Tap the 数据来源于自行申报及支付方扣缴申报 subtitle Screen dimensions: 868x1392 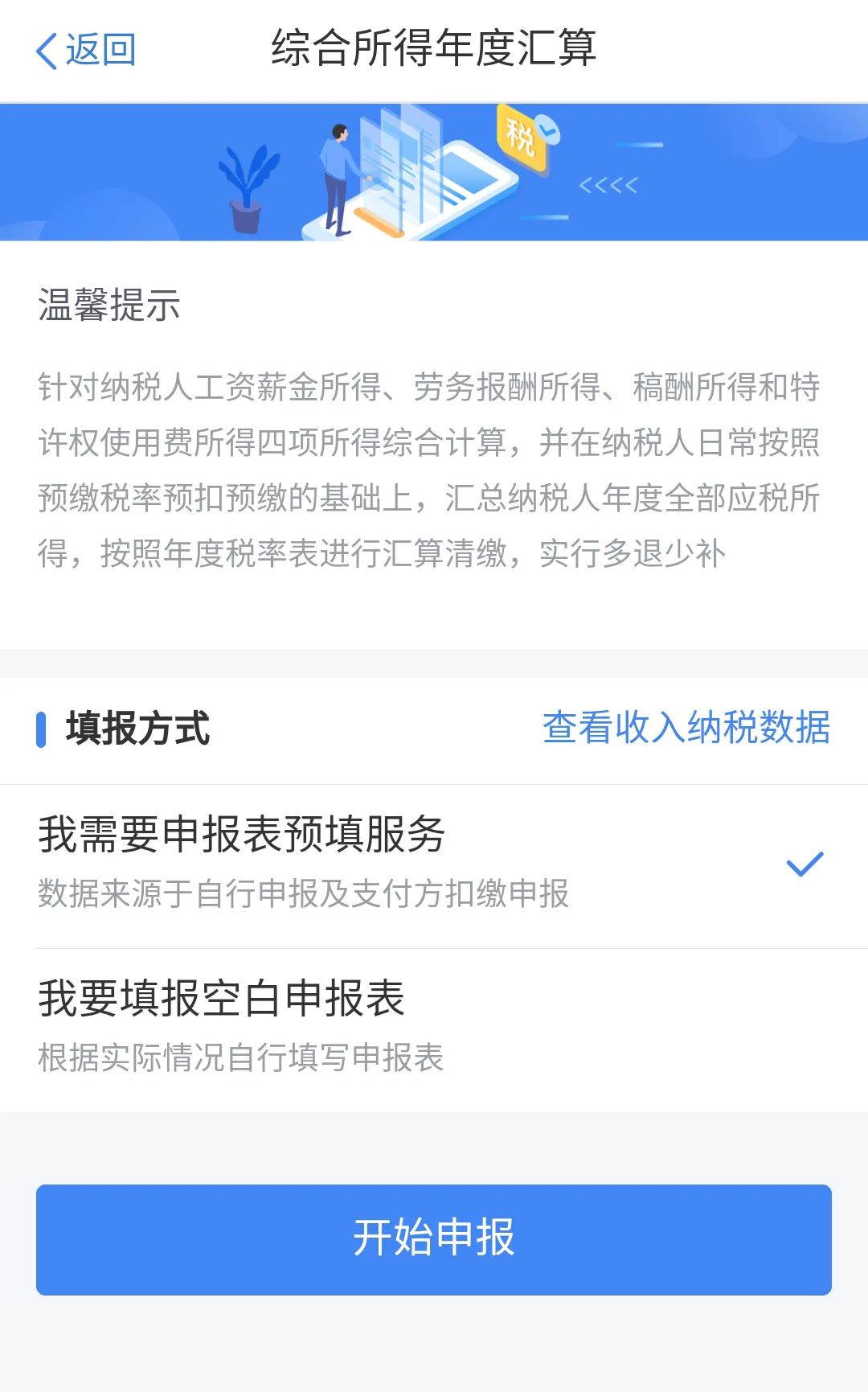click(x=305, y=893)
